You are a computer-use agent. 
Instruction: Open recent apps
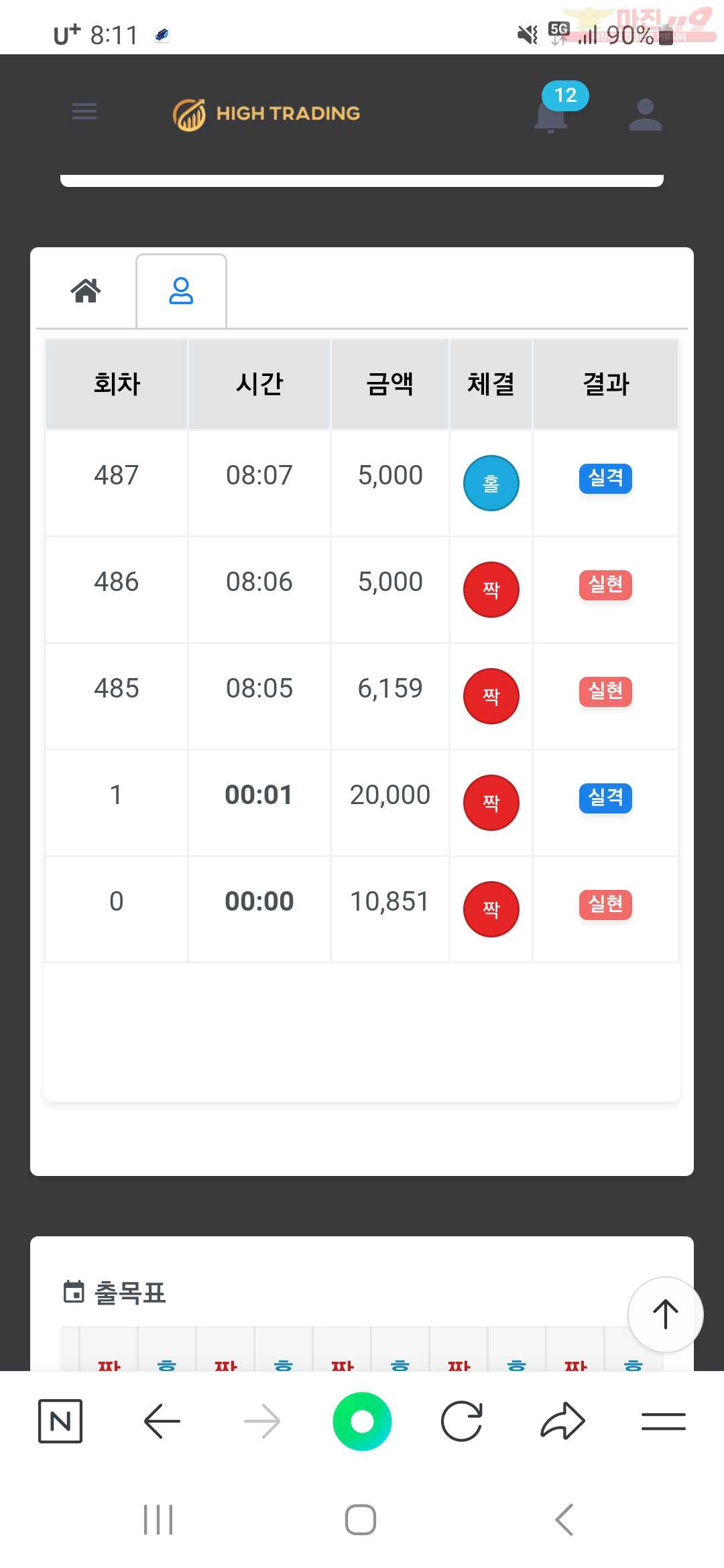pos(158,1519)
